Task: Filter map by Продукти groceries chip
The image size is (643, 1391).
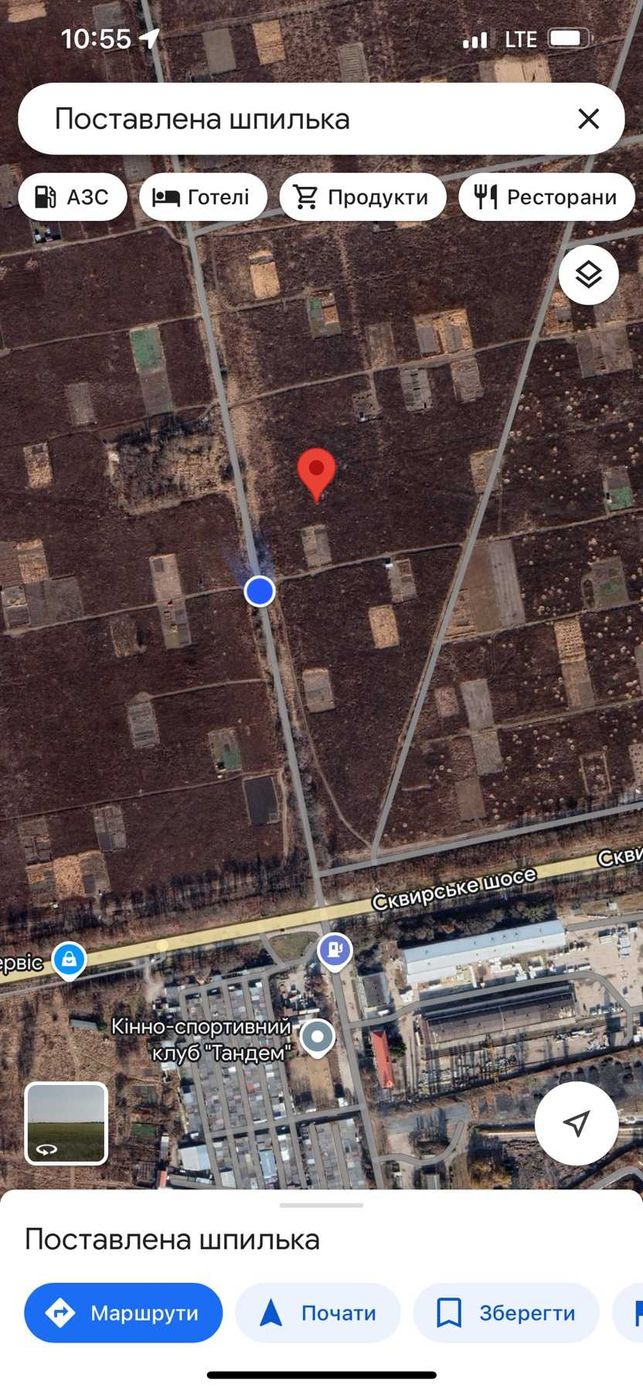Action: point(363,197)
